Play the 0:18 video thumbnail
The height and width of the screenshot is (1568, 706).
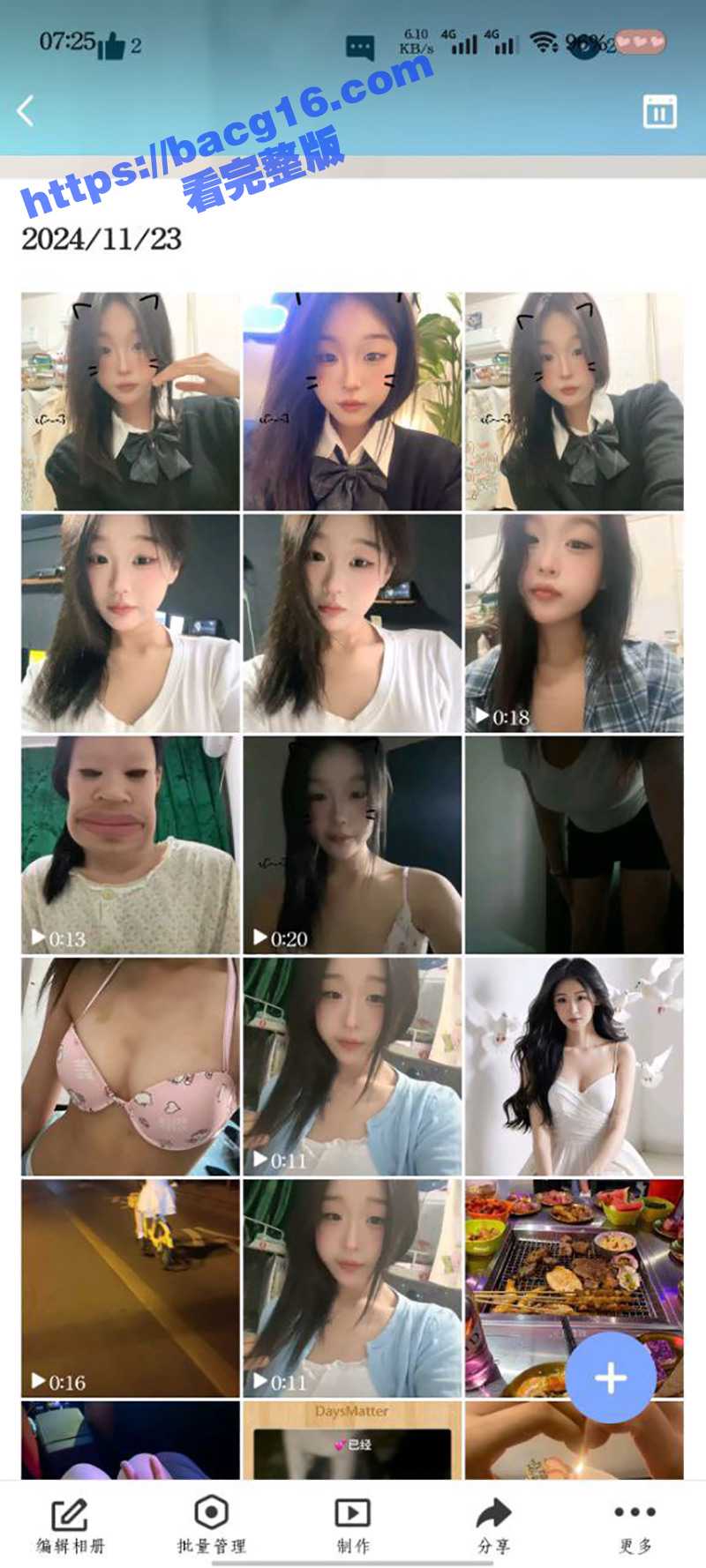pyautogui.click(x=574, y=623)
